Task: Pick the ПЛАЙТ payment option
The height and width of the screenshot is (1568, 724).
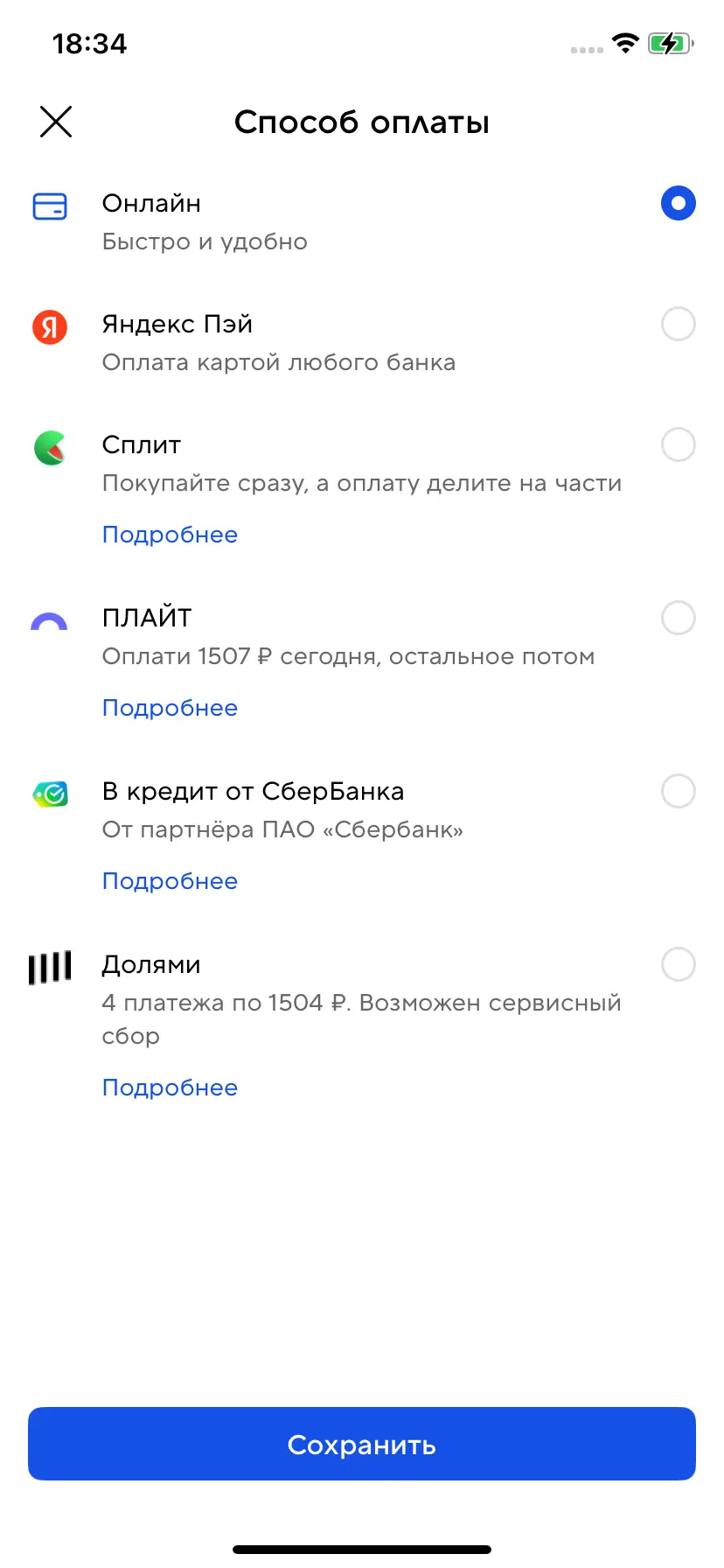Action: [678, 619]
